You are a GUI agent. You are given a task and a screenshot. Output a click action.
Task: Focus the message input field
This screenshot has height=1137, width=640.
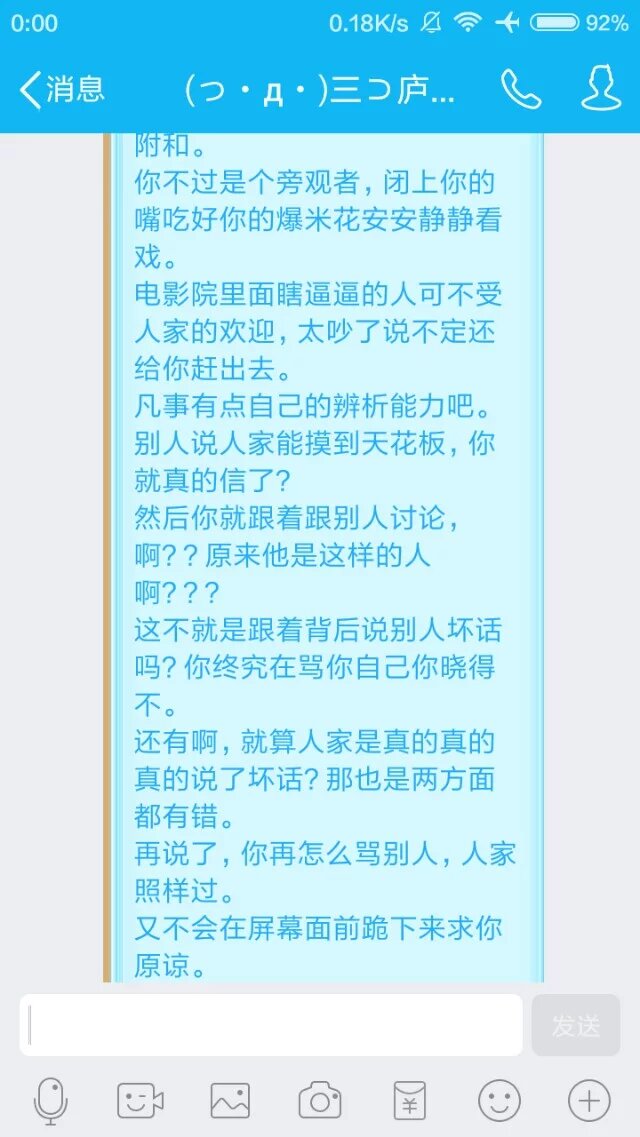pyautogui.click(x=270, y=1024)
